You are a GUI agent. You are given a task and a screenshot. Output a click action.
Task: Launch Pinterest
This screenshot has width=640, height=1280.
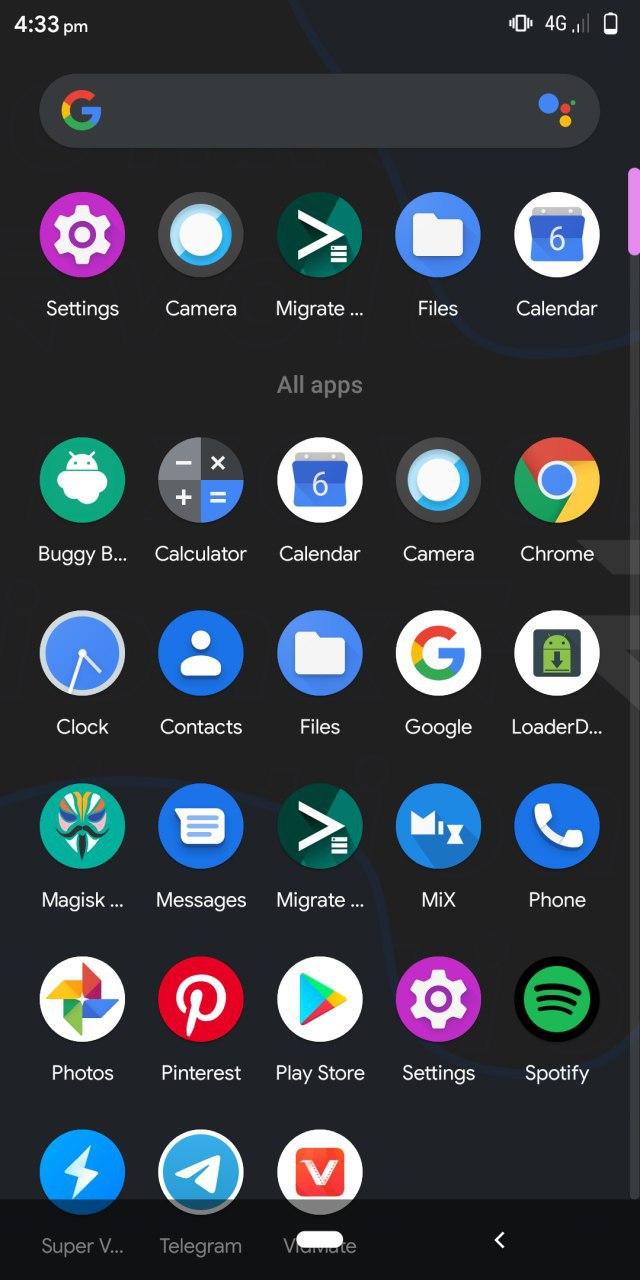[x=201, y=999]
